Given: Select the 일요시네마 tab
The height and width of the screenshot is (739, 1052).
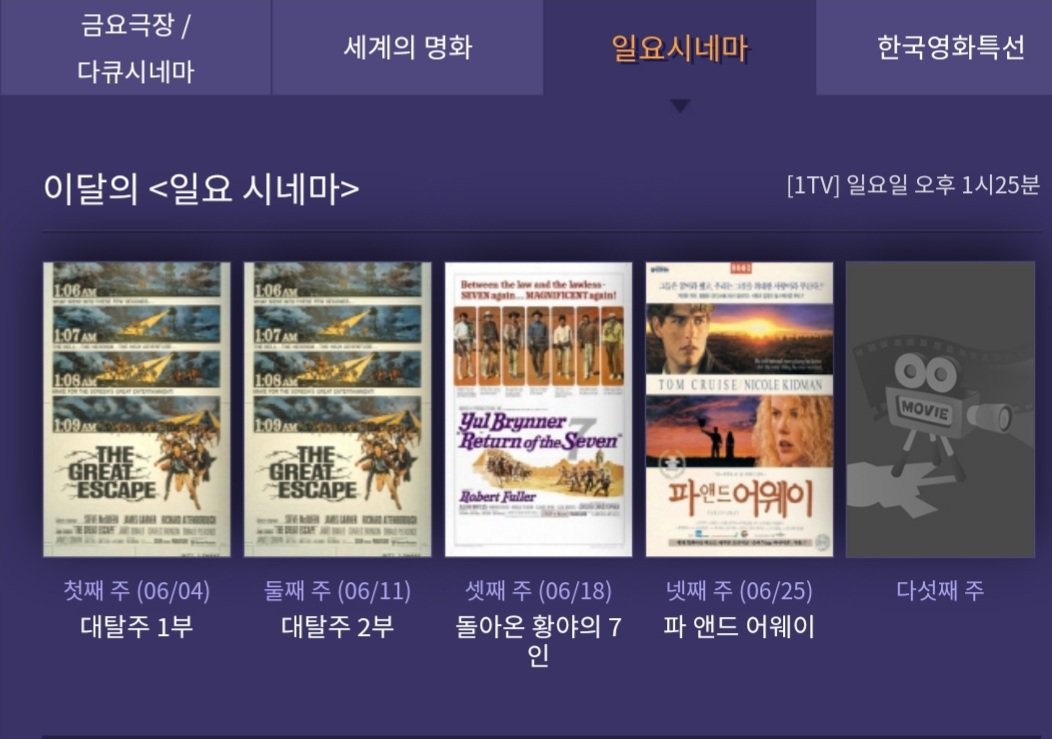Looking at the screenshot, I should 679,48.
